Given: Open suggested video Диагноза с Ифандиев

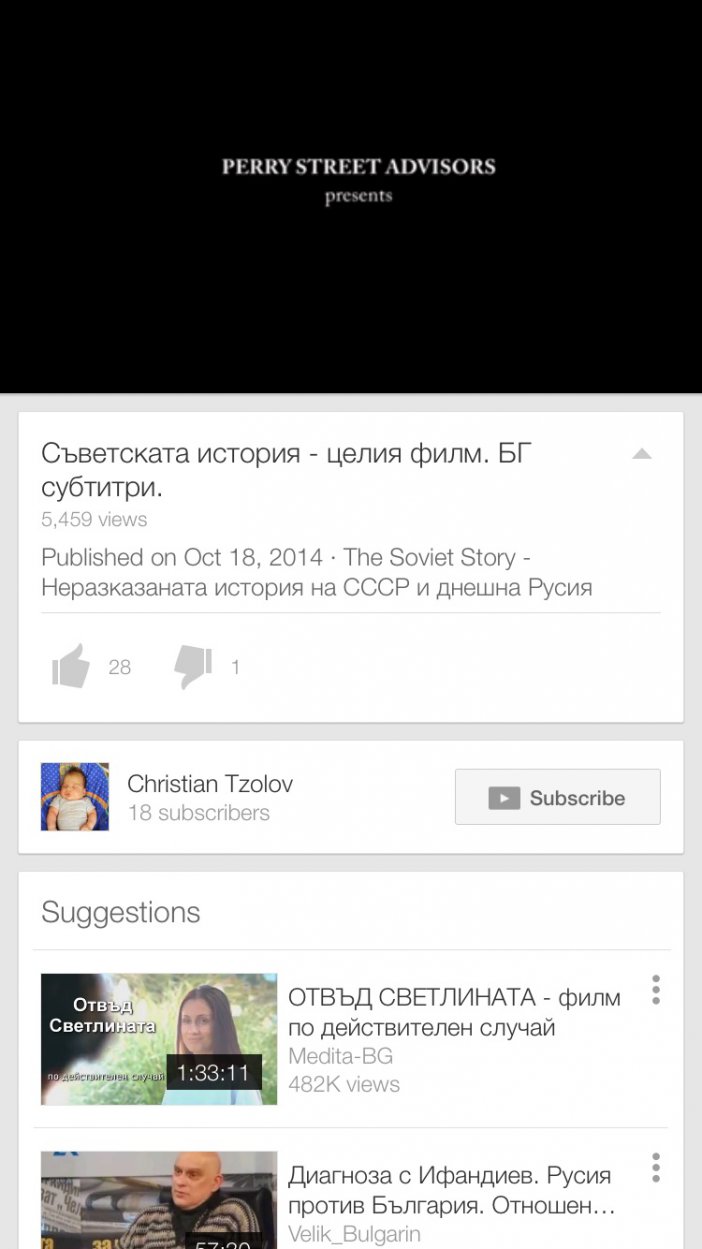Looking at the screenshot, I should 159,1200.
